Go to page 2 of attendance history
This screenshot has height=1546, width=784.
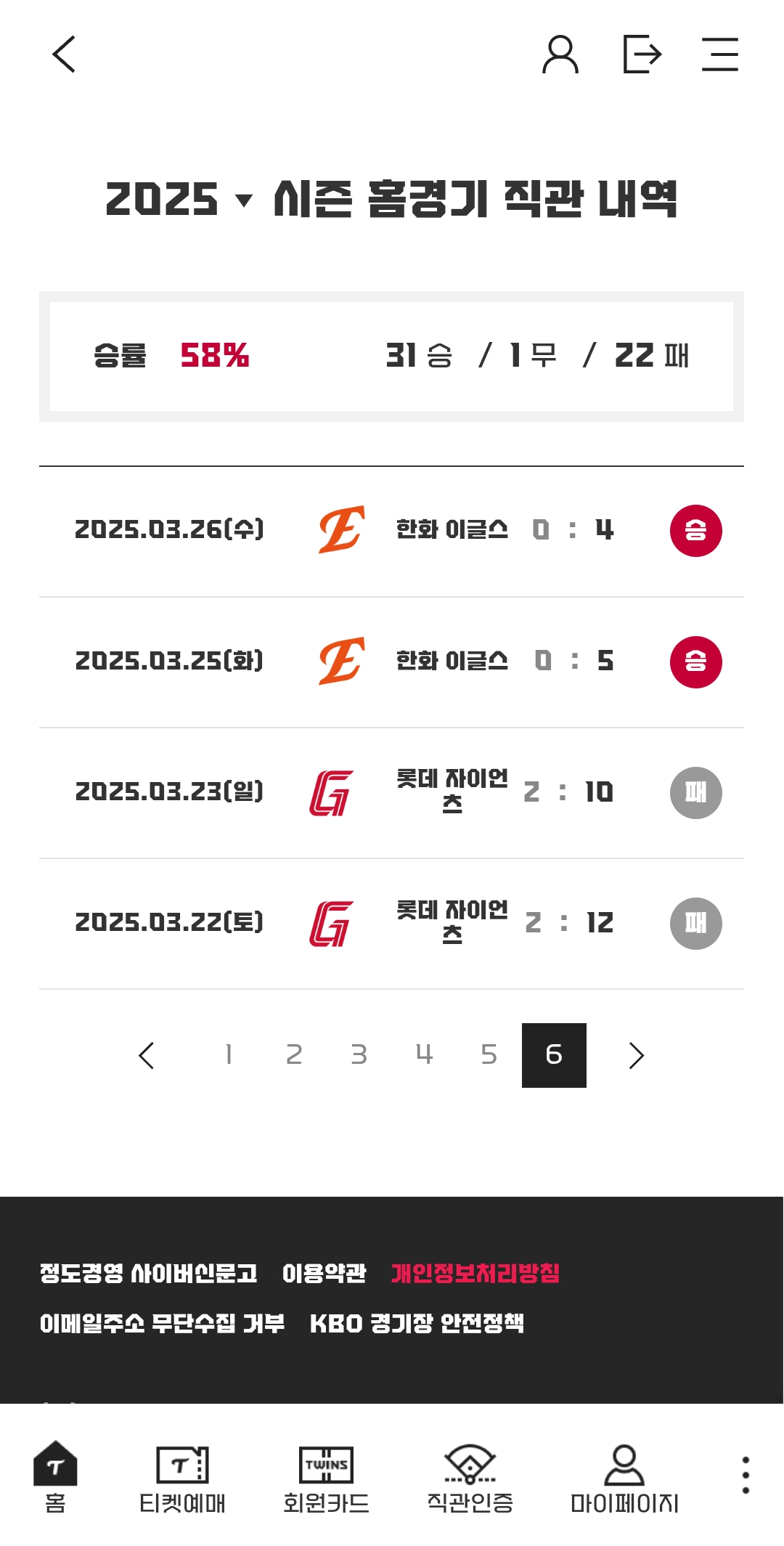[x=294, y=1054]
